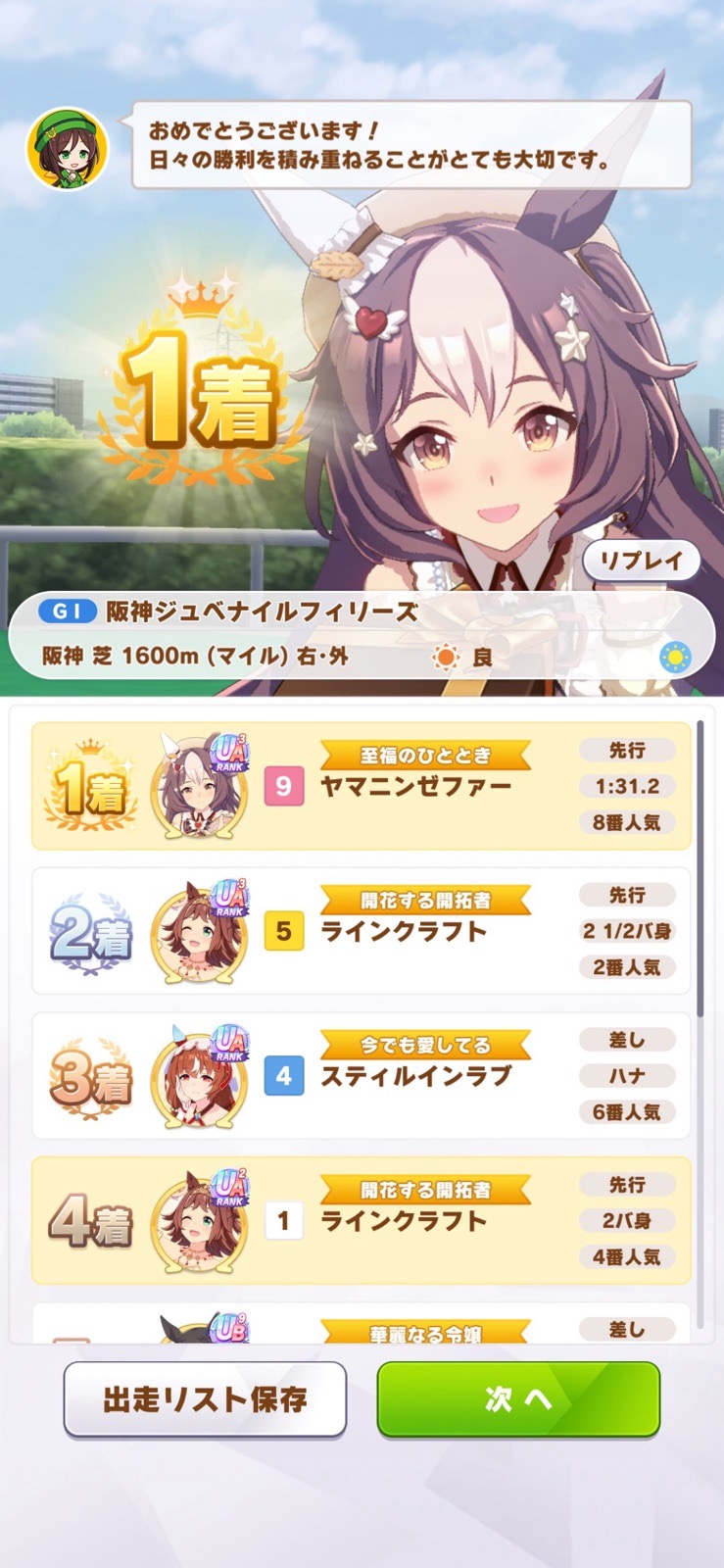Open the 1st place ヤマニンゼファー result row
The width and height of the screenshot is (724, 1568).
tap(361, 786)
